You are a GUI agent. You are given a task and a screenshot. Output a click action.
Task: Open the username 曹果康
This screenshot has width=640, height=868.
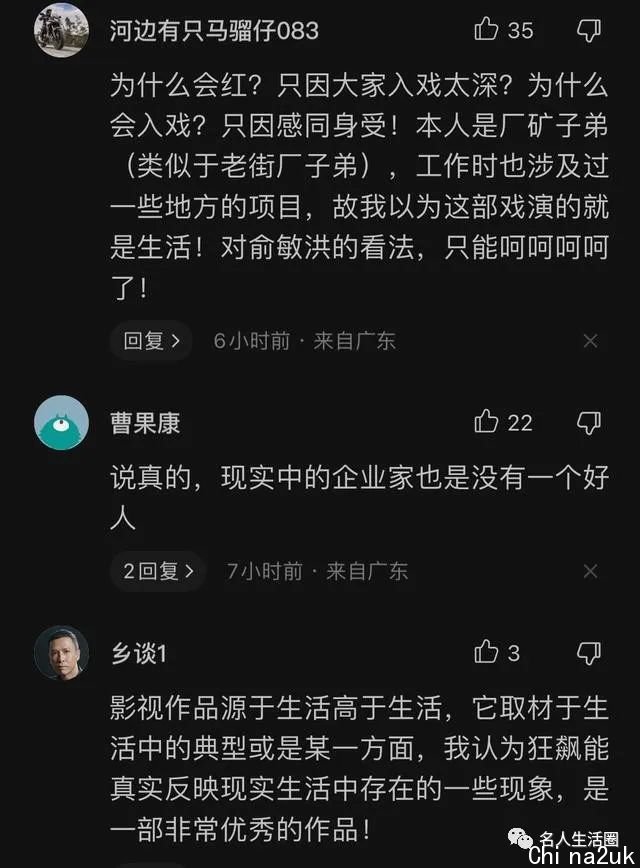click(145, 423)
